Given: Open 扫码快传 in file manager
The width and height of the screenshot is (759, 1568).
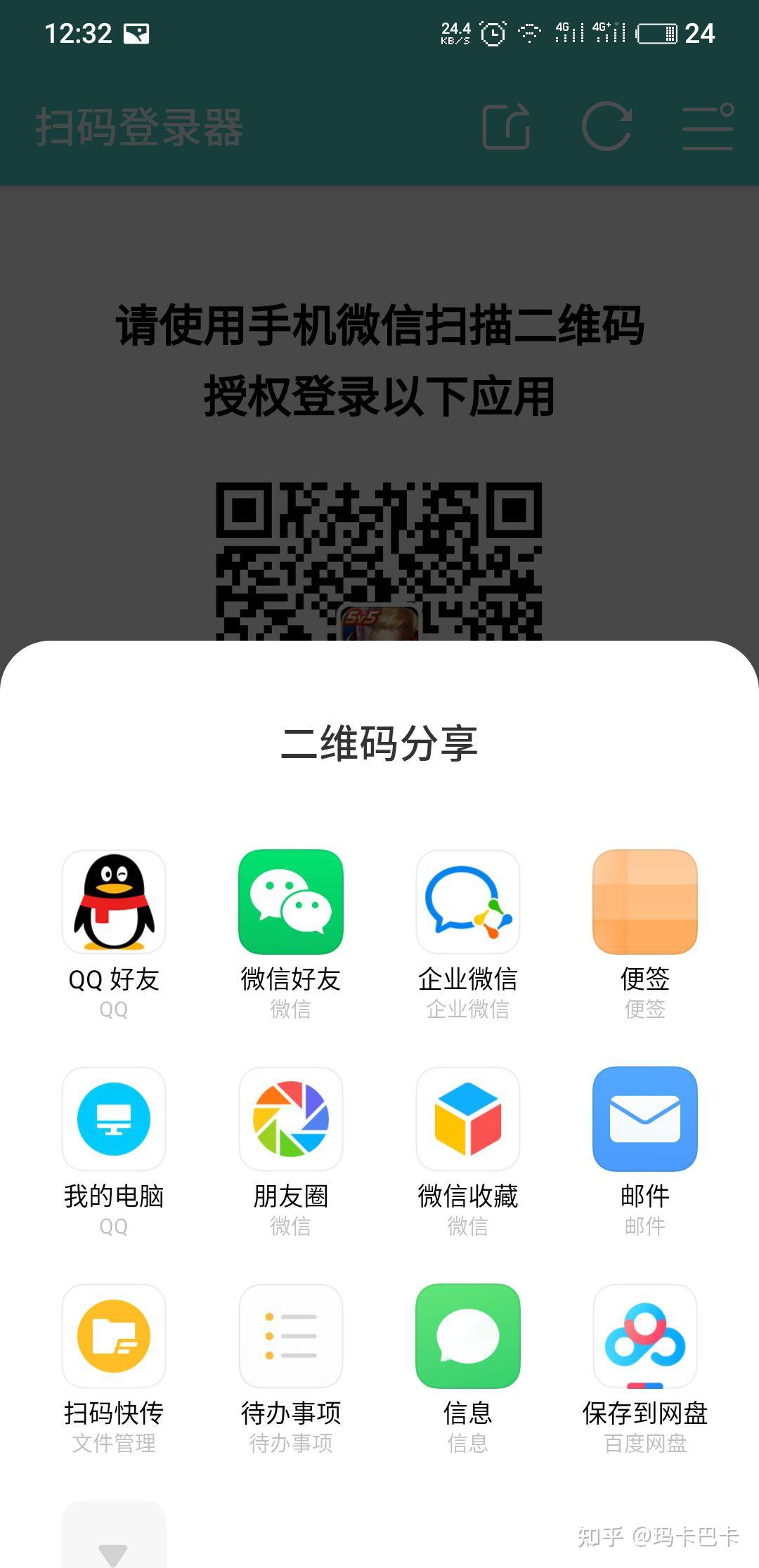Looking at the screenshot, I should coord(114,1336).
